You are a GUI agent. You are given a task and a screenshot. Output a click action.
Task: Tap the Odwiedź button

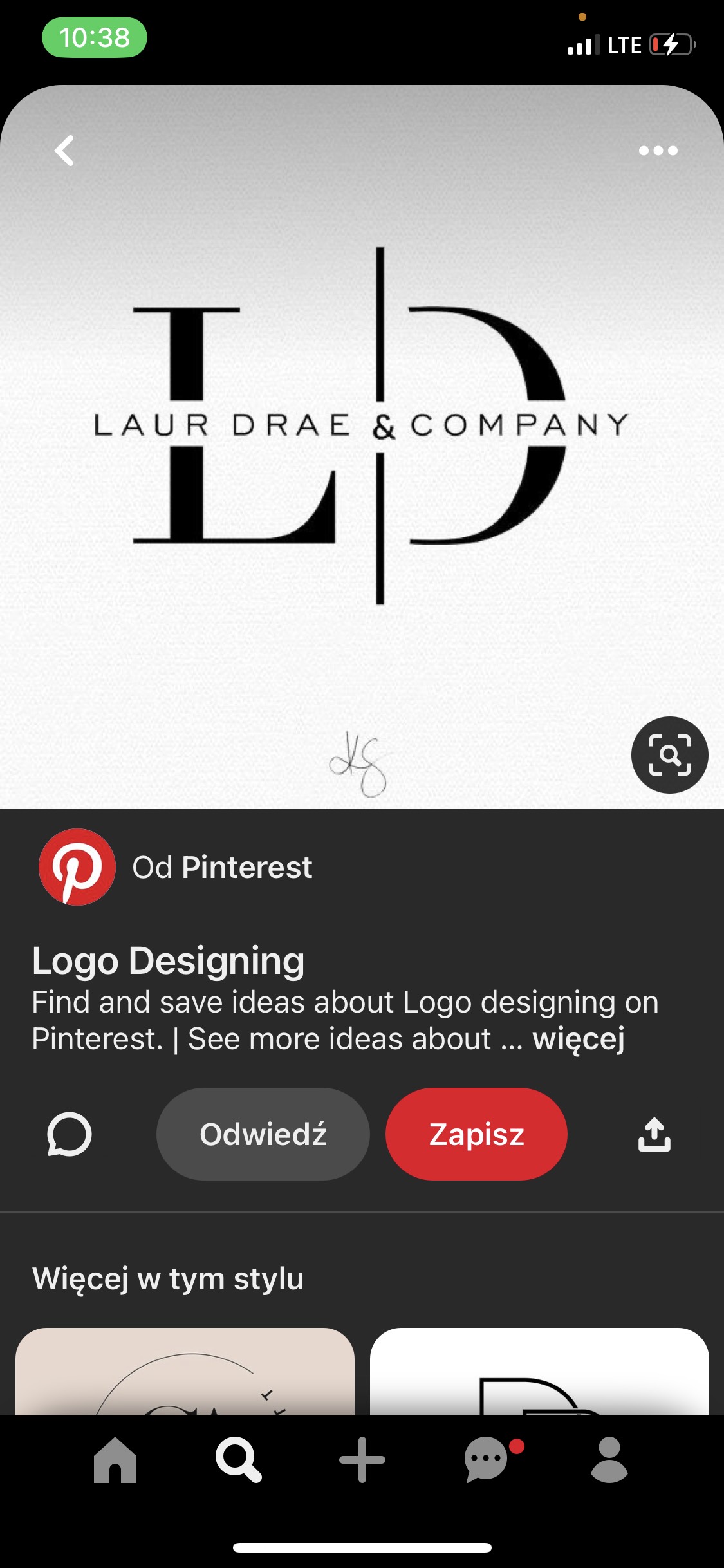pyautogui.click(x=263, y=1134)
